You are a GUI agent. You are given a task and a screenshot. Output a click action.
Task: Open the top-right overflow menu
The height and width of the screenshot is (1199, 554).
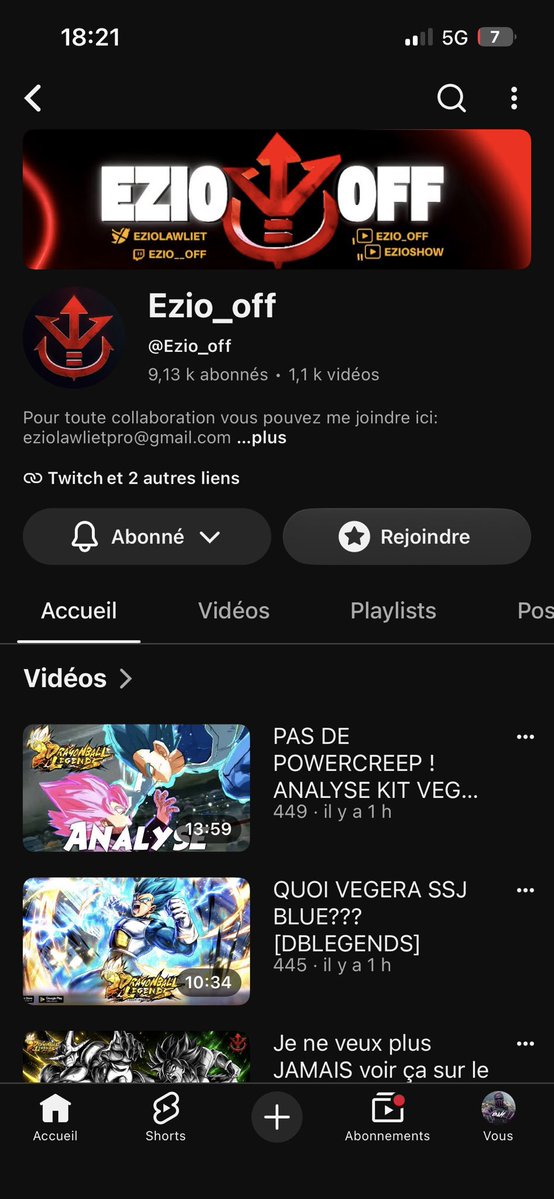513,98
